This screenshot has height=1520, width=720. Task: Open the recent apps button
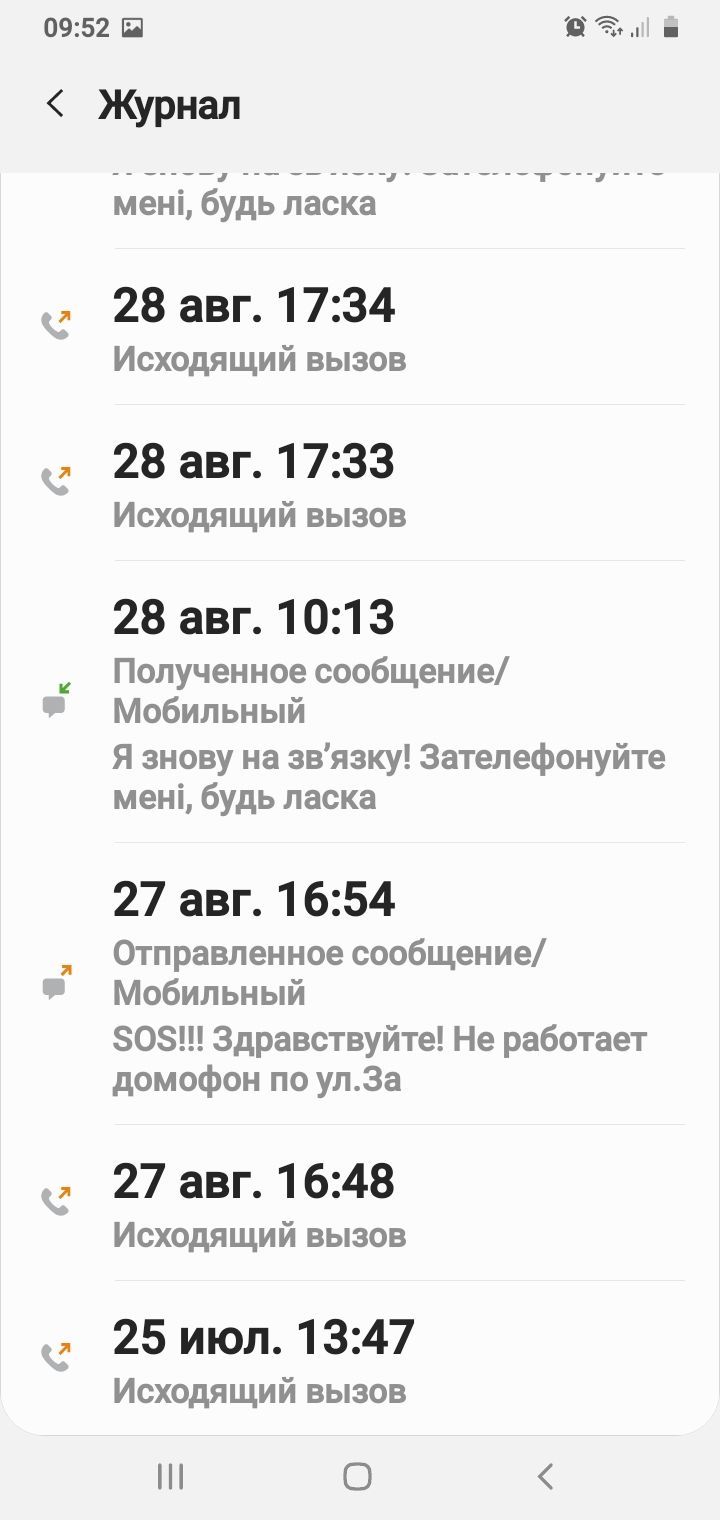(x=171, y=1476)
